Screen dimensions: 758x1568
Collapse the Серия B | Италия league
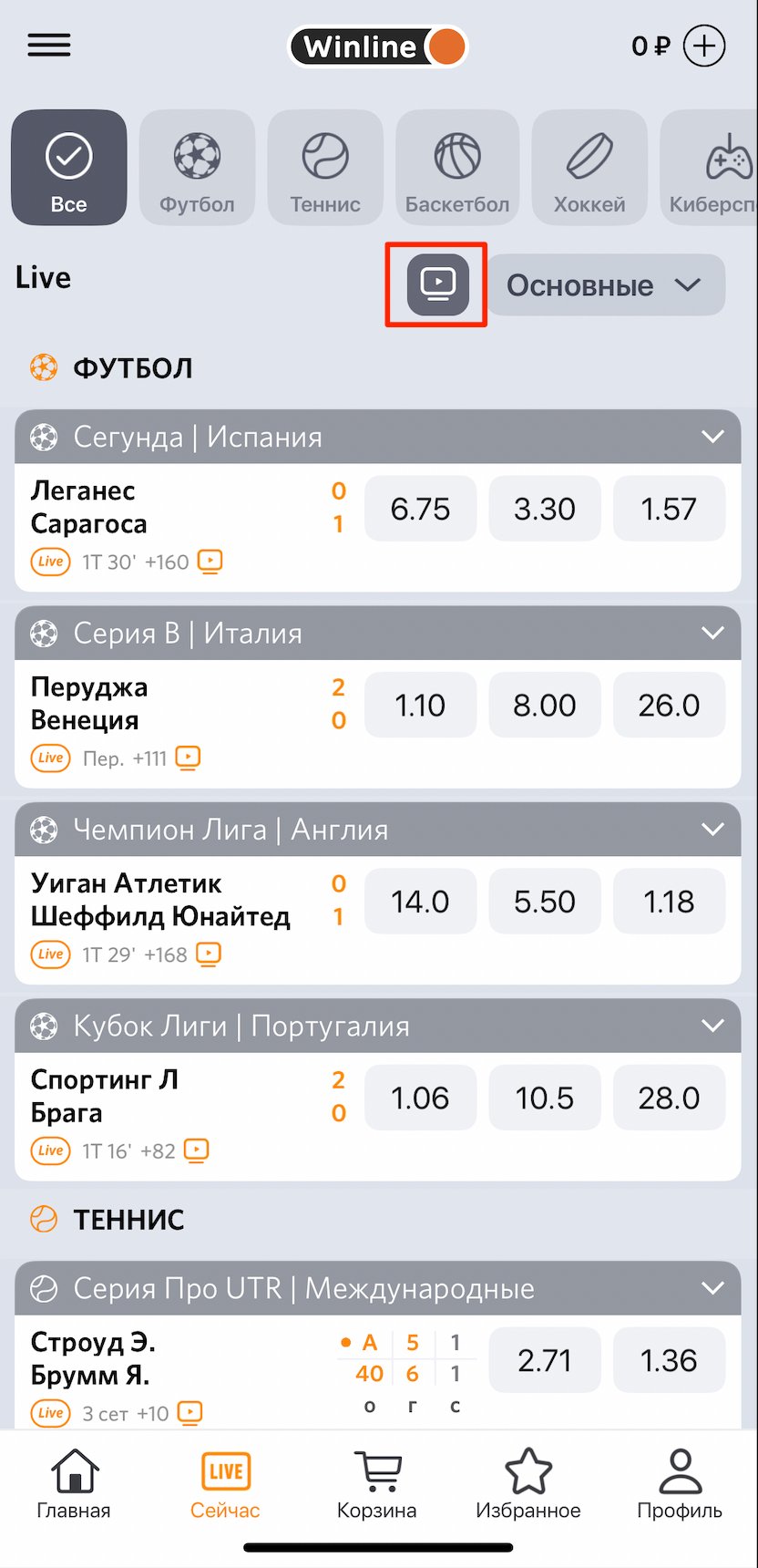(x=712, y=633)
